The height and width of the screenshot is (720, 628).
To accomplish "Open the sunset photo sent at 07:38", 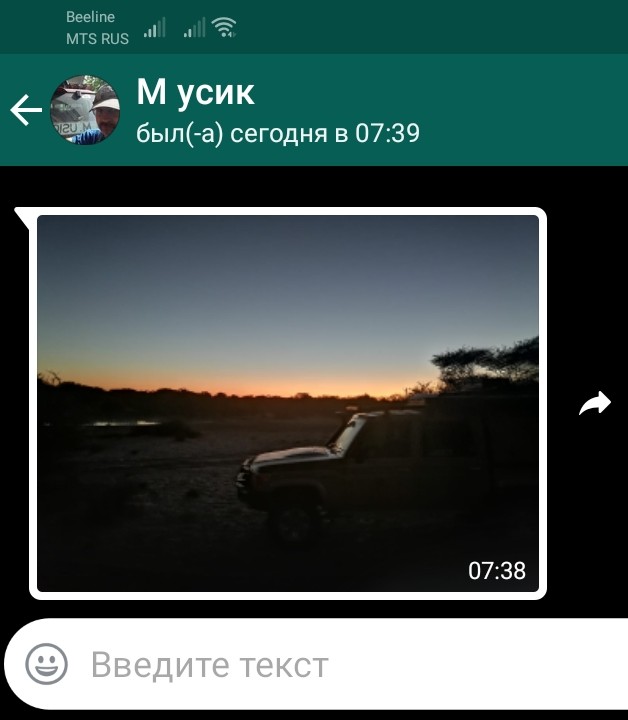I will pos(288,403).
